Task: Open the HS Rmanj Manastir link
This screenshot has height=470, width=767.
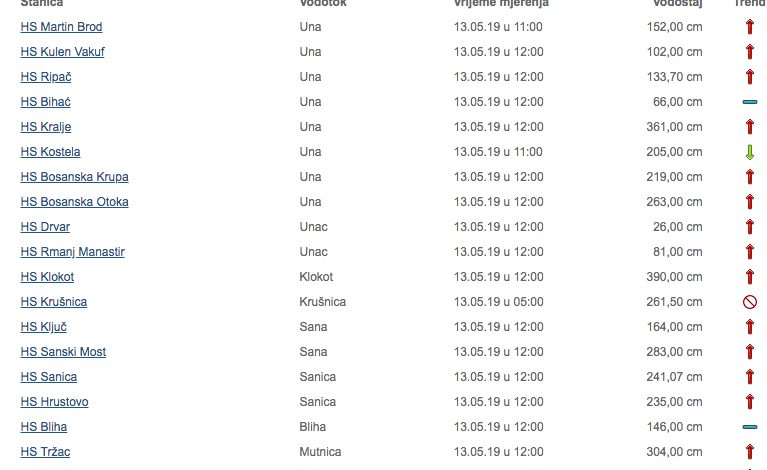Action: tap(72, 252)
